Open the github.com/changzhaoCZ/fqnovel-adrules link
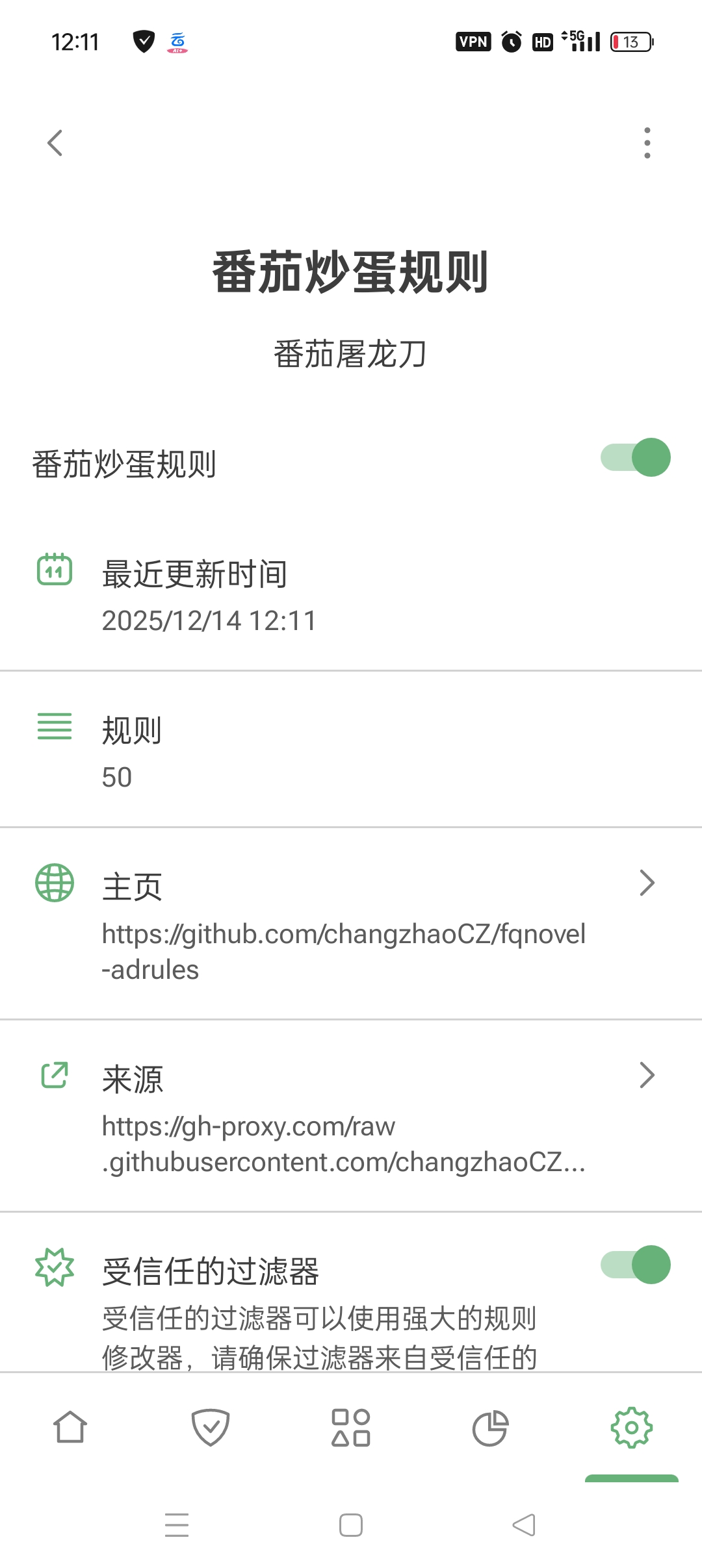 click(x=344, y=952)
